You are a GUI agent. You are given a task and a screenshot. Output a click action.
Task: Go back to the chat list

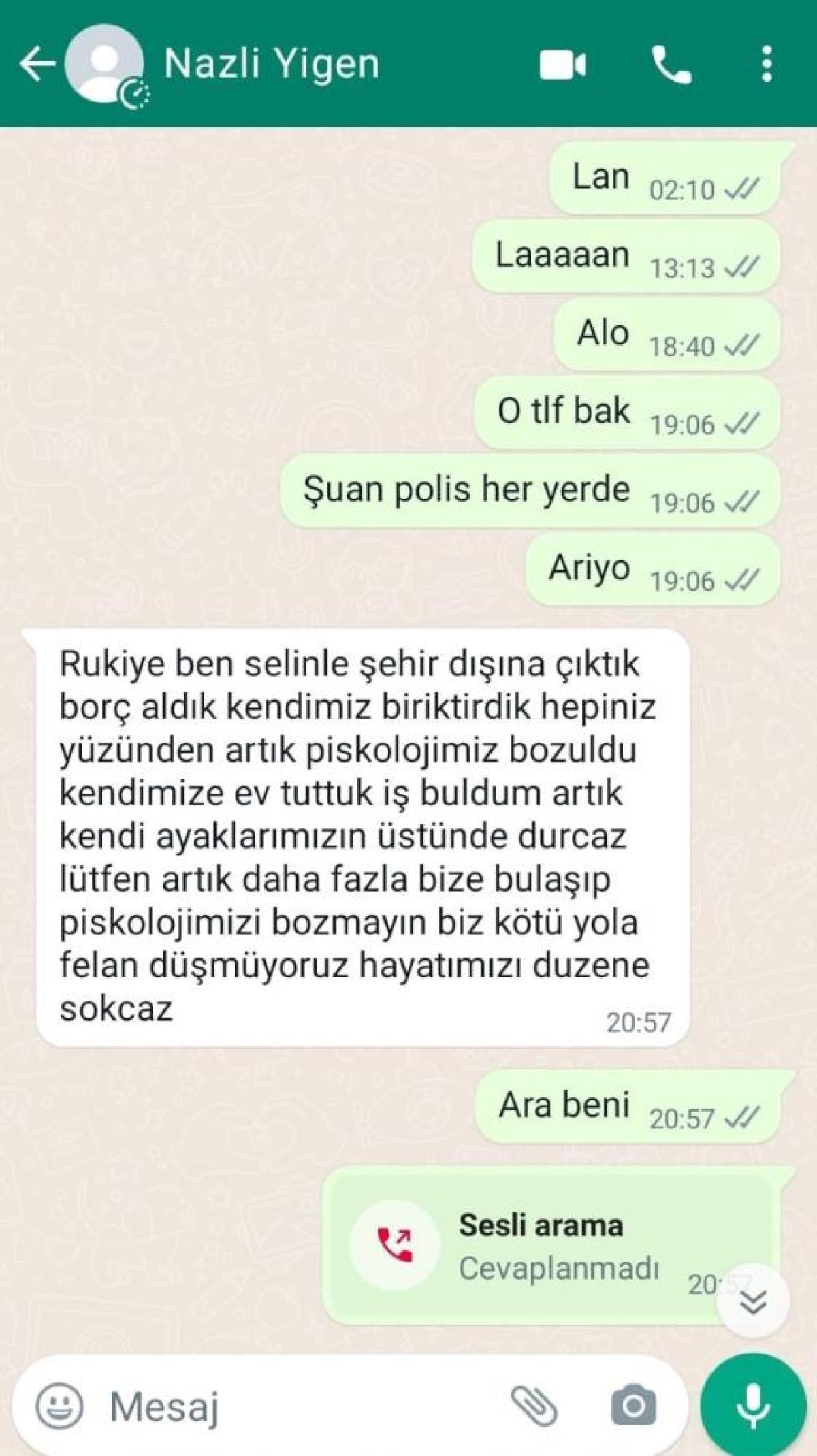click(x=37, y=65)
